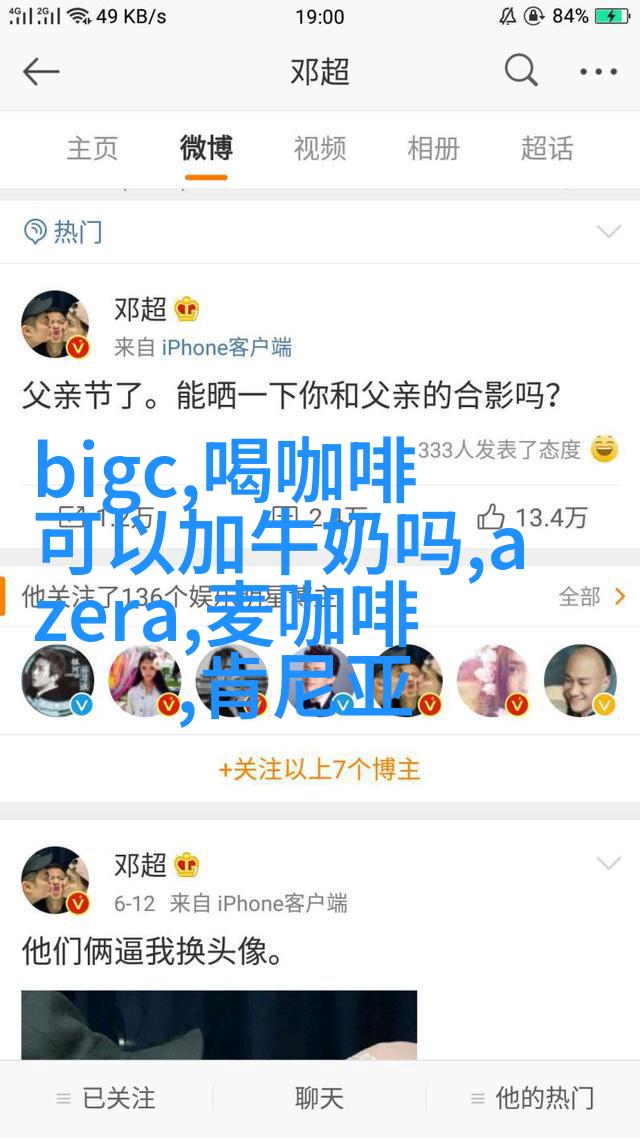640x1138 pixels.
Task: Like the 父亲节 post with 13.4万 likes
Action: click(x=532, y=517)
